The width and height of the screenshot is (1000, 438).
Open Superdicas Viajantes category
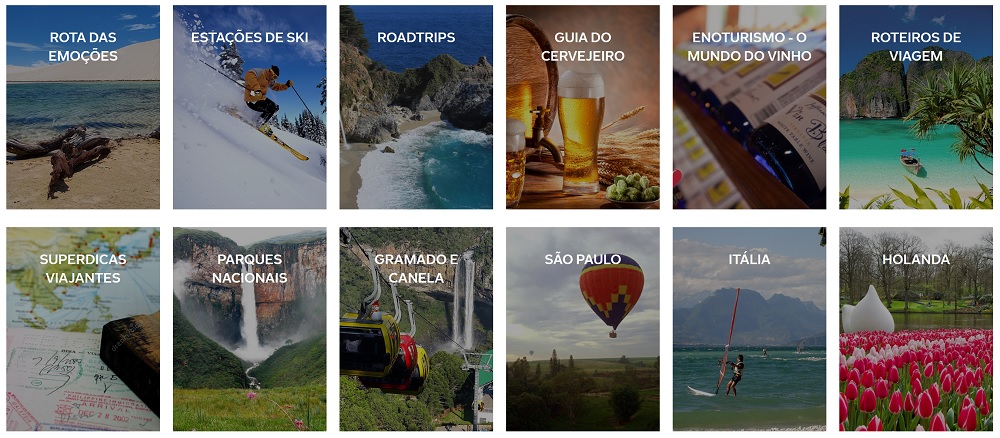pyautogui.click(x=82, y=329)
